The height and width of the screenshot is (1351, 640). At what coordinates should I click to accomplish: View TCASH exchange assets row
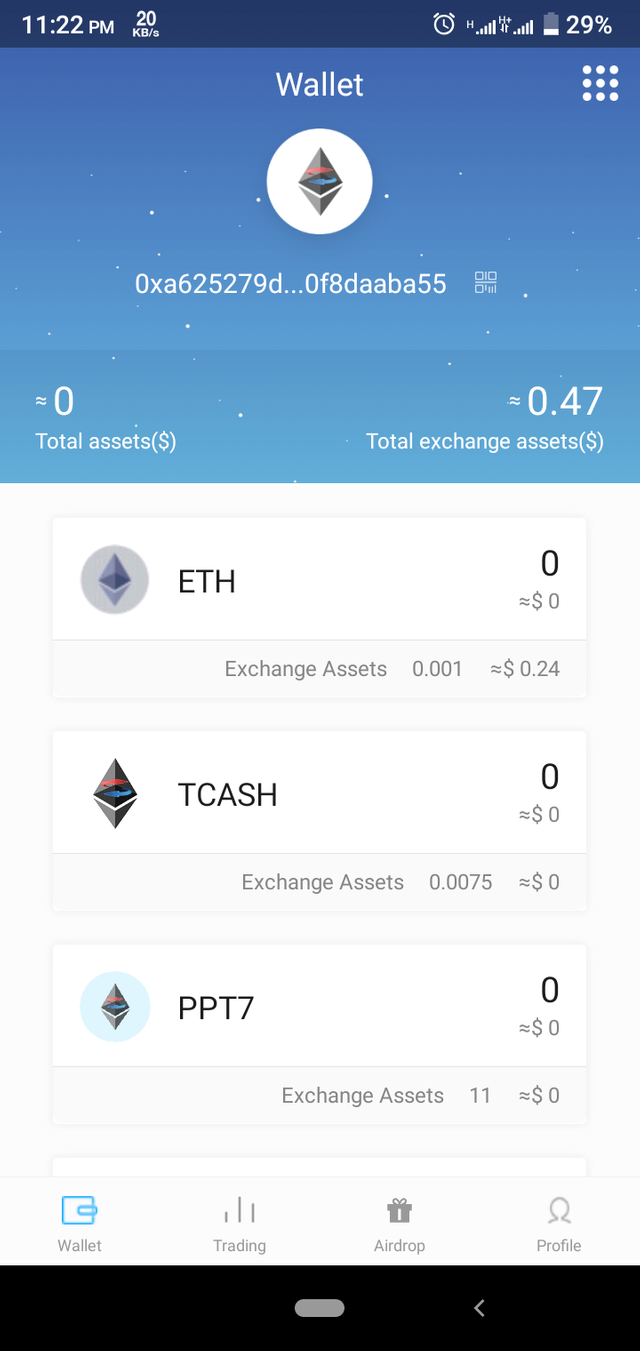[x=319, y=882]
